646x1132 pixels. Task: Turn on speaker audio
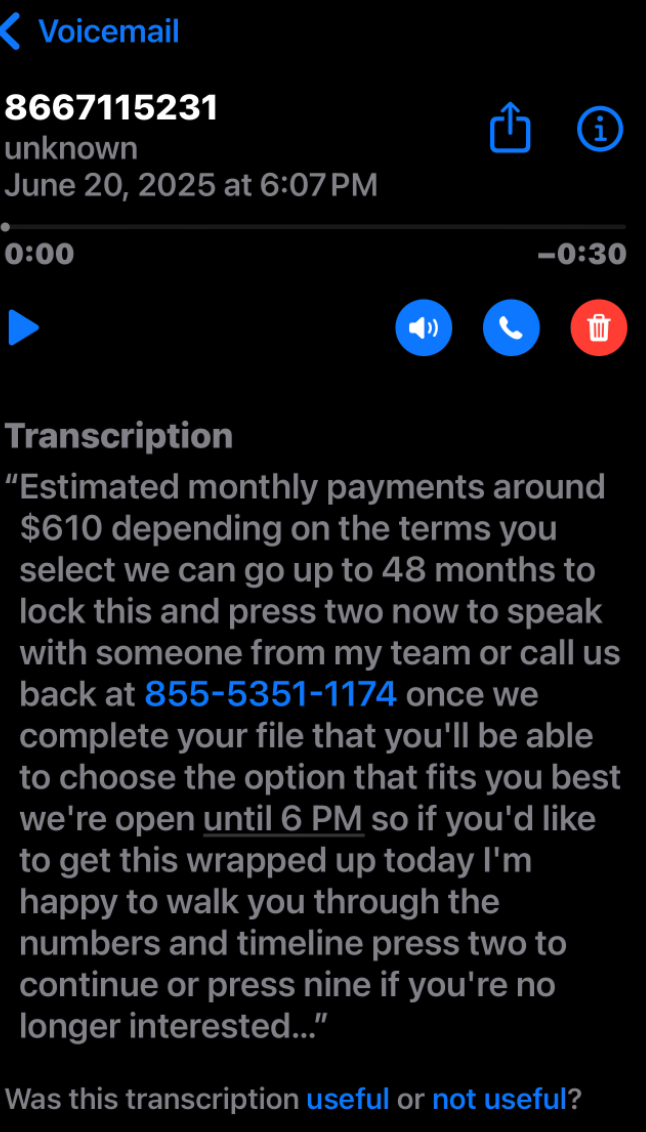pos(424,327)
